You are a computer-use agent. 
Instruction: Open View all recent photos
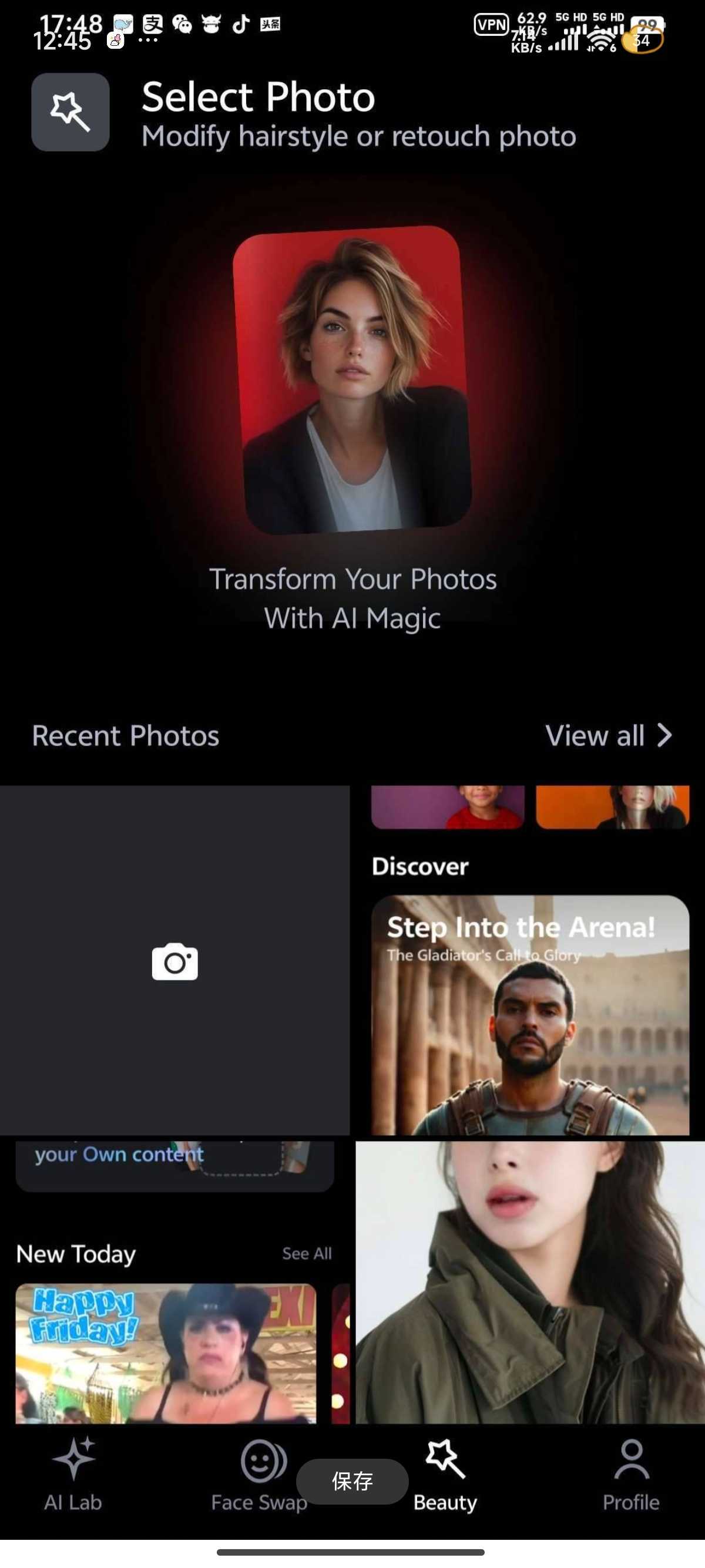[608, 735]
